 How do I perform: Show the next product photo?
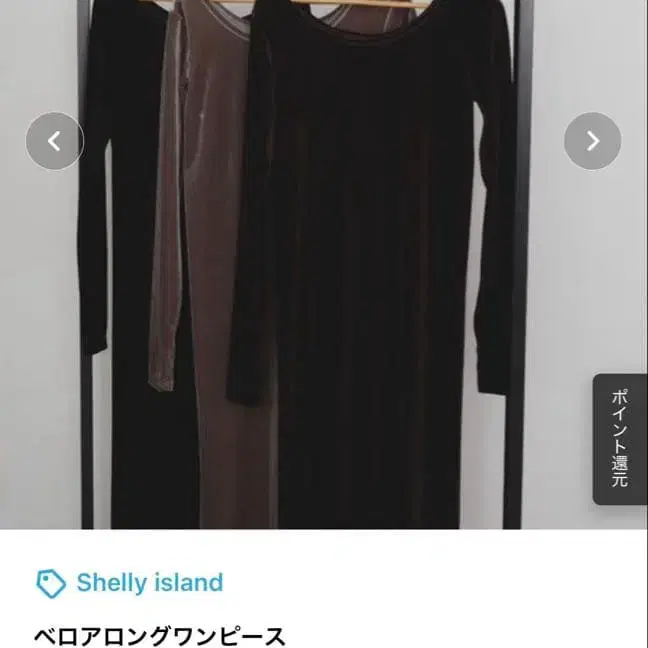(x=592, y=141)
